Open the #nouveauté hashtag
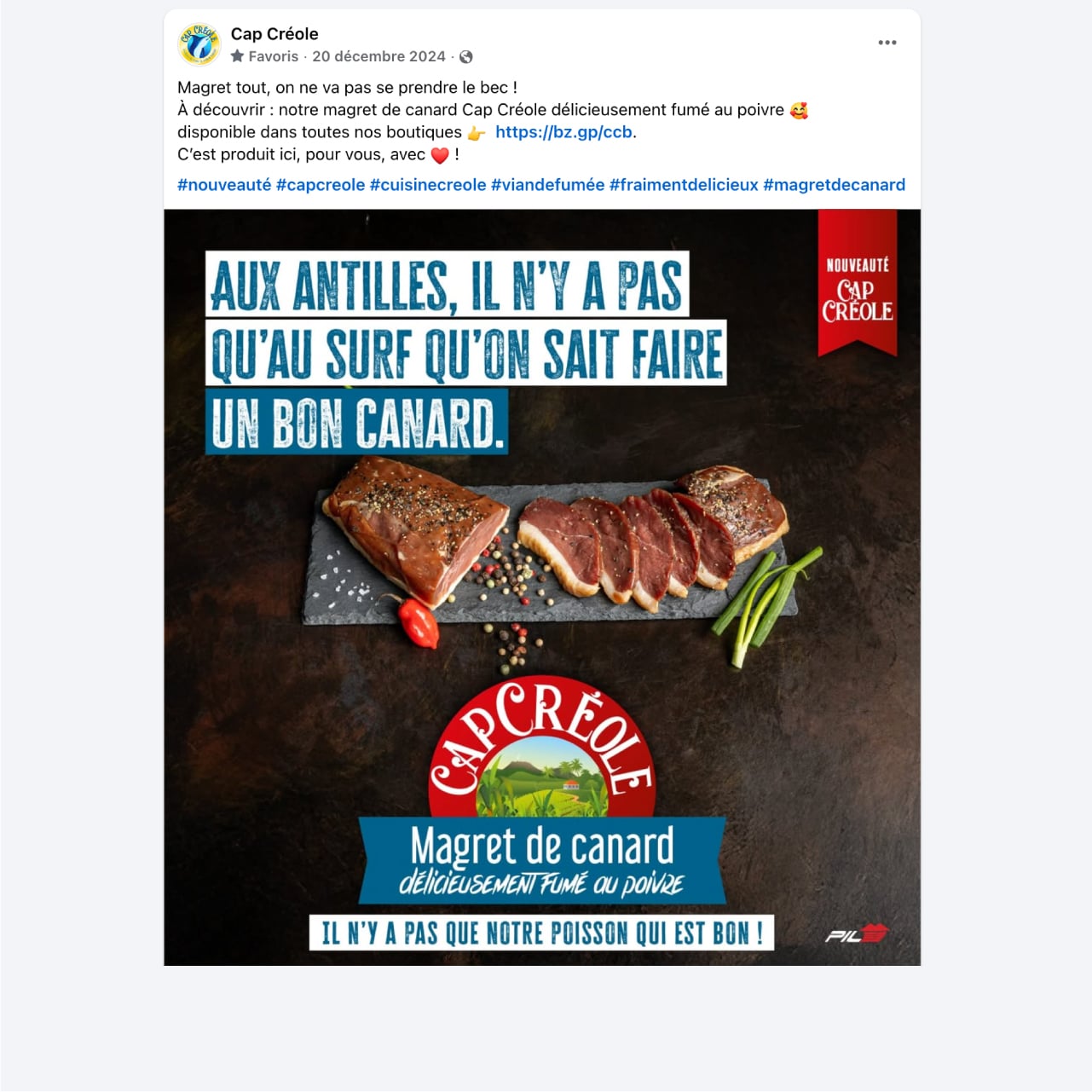1092x1092 pixels. point(224,185)
